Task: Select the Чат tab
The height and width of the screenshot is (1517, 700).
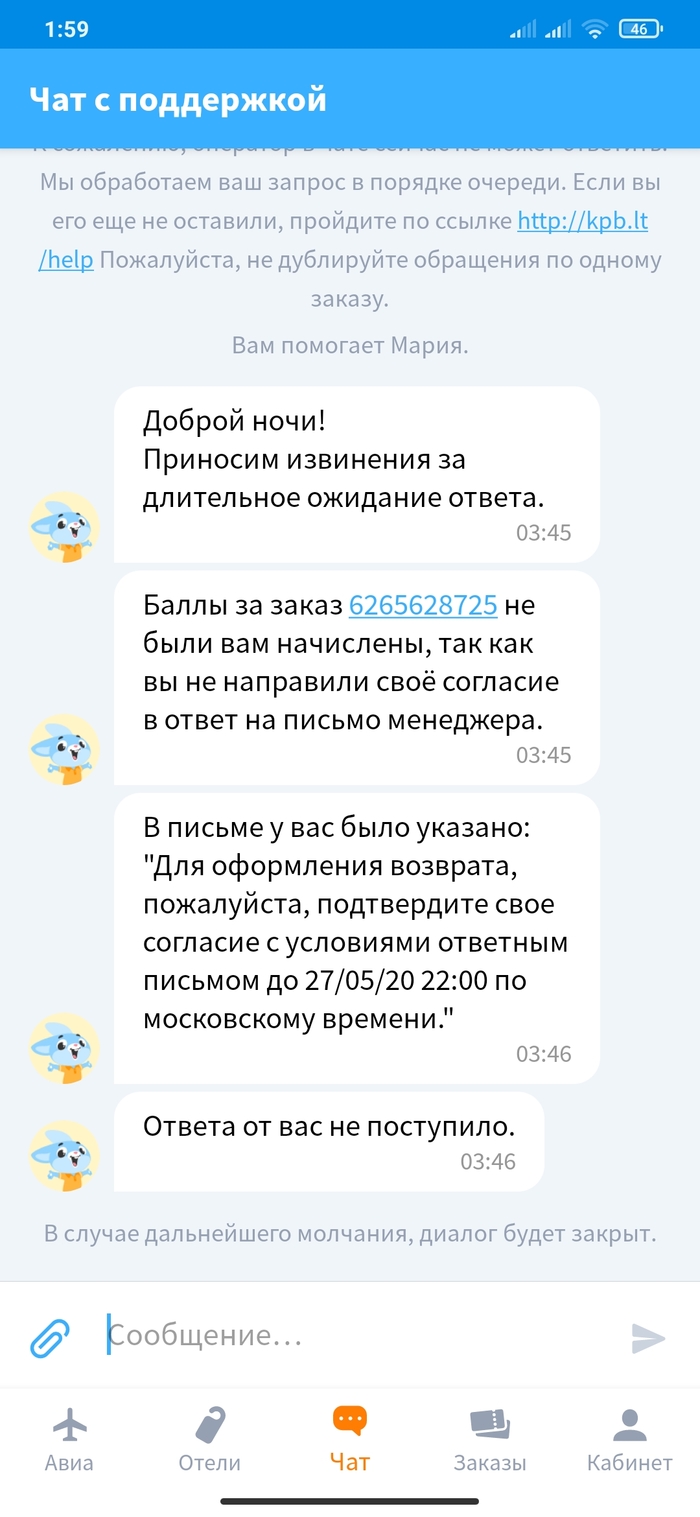Action: point(350,1440)
